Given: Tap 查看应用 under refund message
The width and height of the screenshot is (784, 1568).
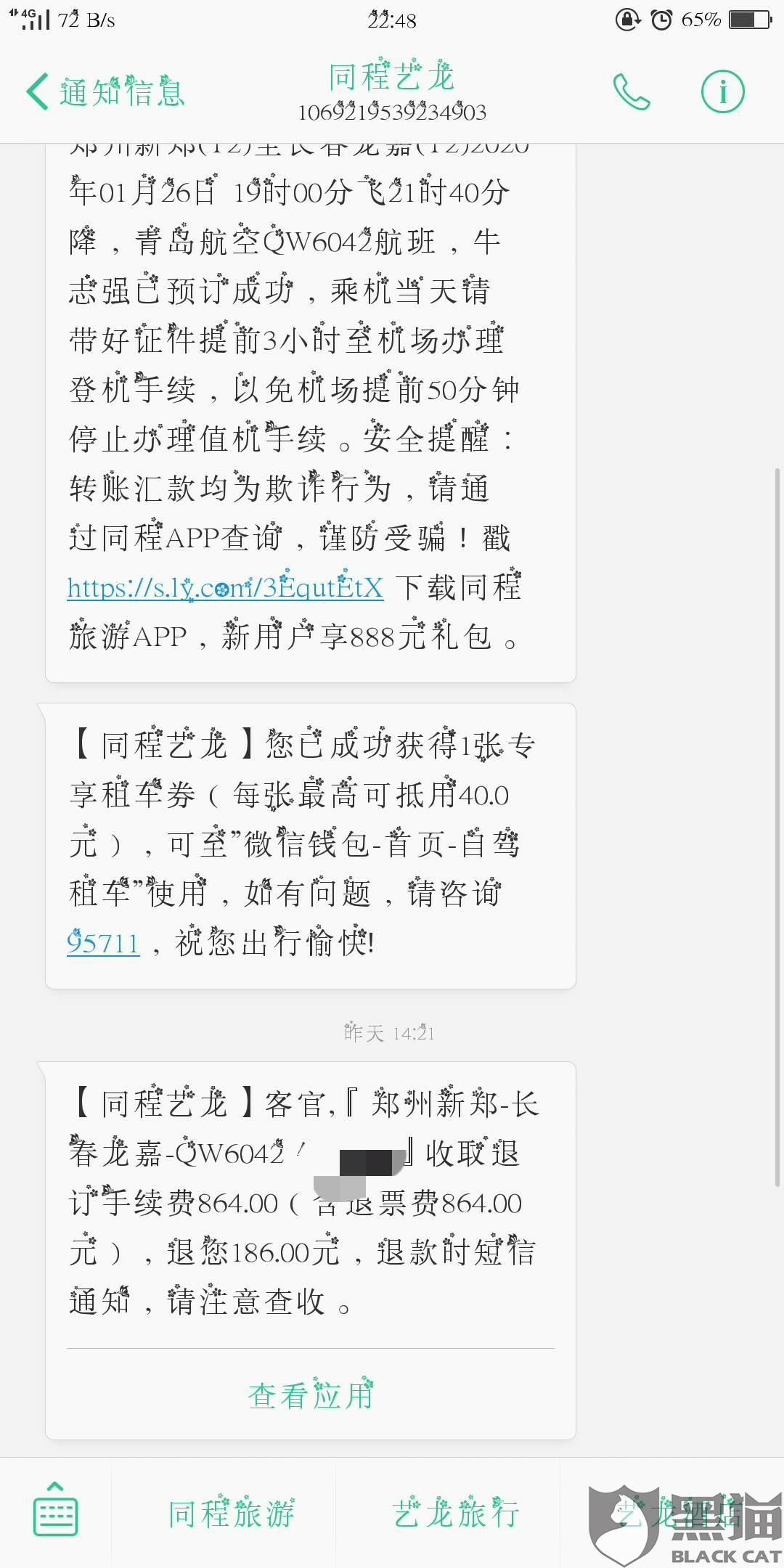Looking at the screenshot, I should pyautogui.click(x=311, y=1395).
